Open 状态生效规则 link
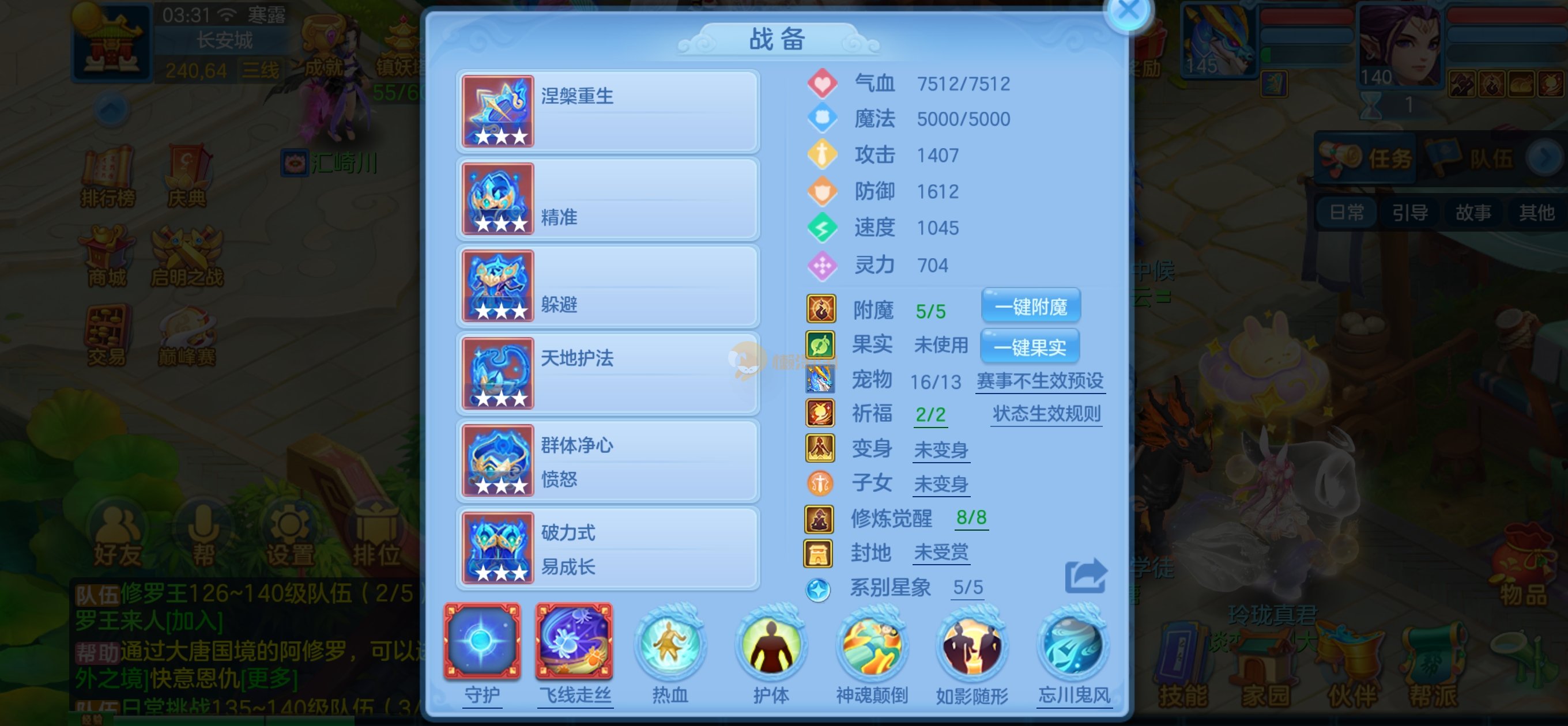 1046,414
